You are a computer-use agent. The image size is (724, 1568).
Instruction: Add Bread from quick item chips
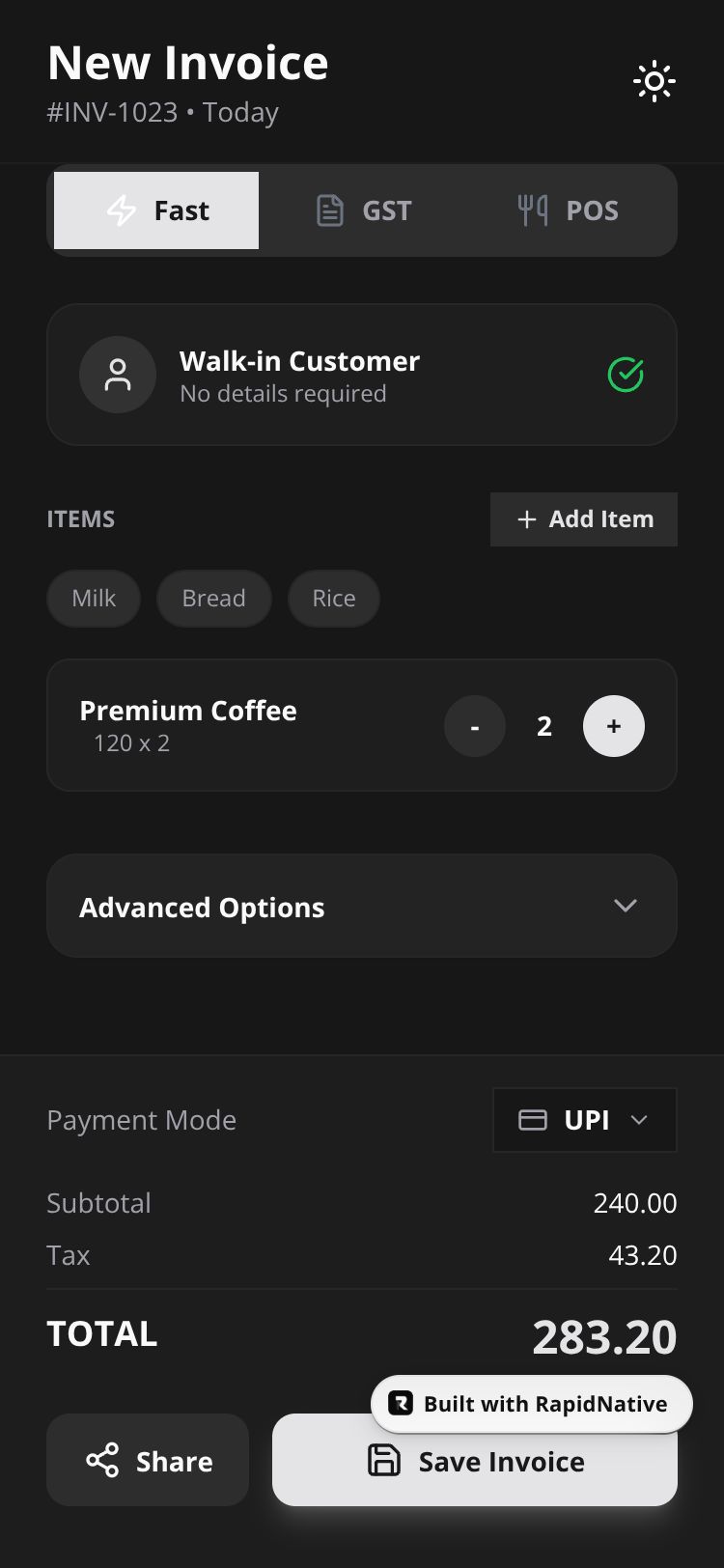(x=213, y=599)
